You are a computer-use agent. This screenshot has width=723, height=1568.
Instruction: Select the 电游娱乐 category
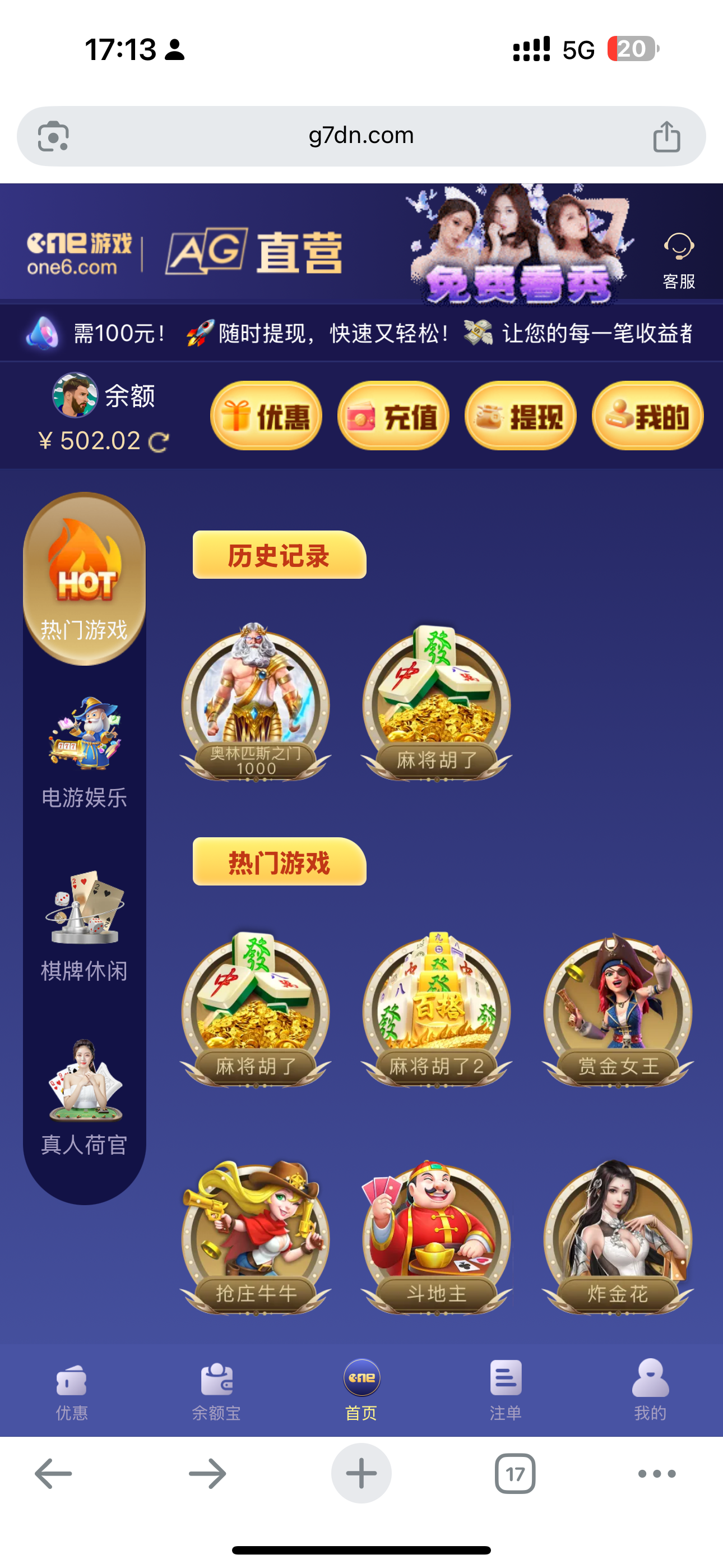(84, 753)
